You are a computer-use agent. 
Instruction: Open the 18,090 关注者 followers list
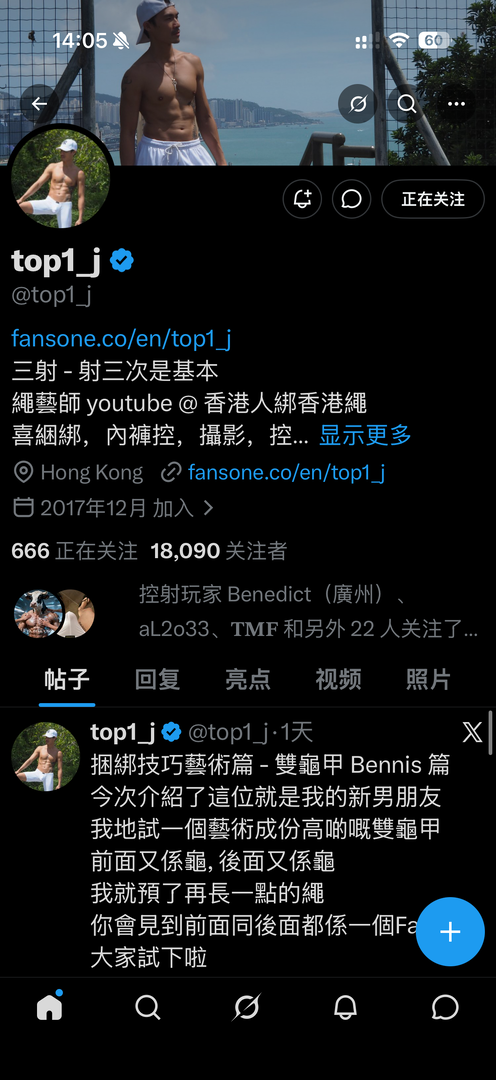click(218, 550)
